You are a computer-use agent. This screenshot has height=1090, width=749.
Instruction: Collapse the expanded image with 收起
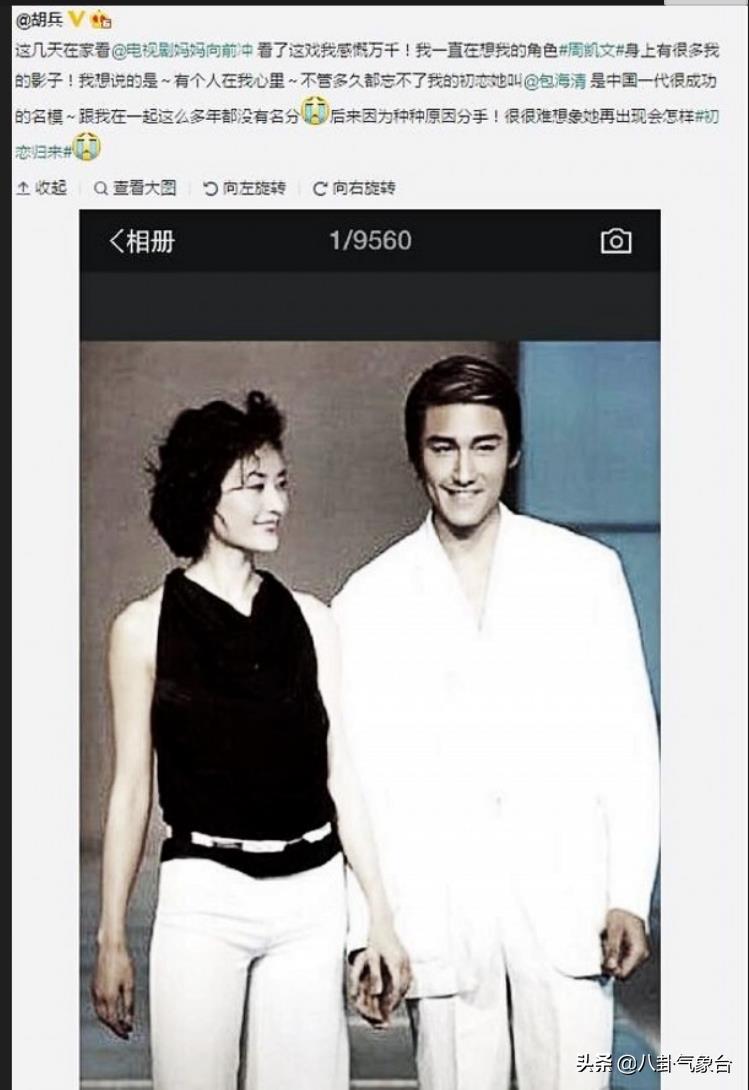tap(43, 188)
